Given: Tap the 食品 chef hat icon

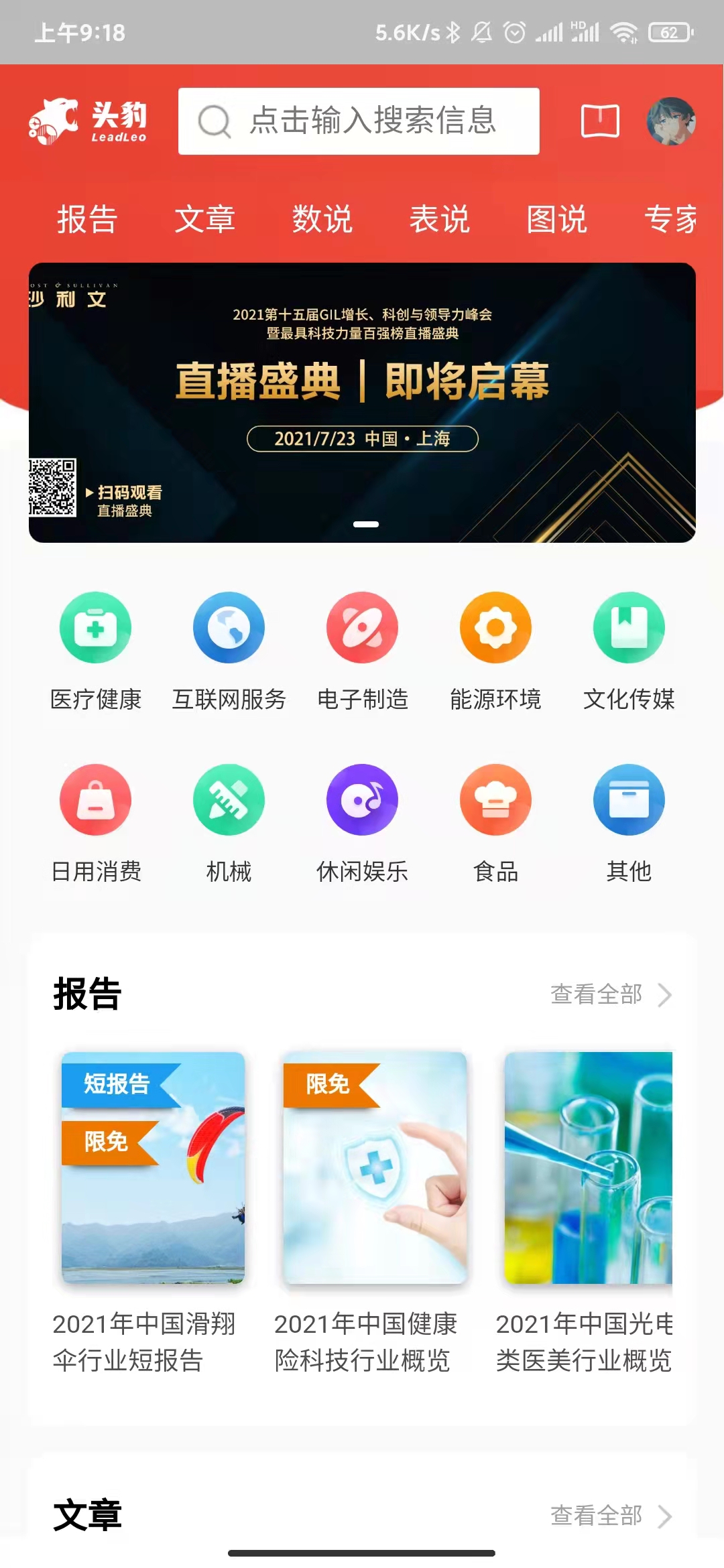Looking at the screenshot, I should tap(495, 799).
